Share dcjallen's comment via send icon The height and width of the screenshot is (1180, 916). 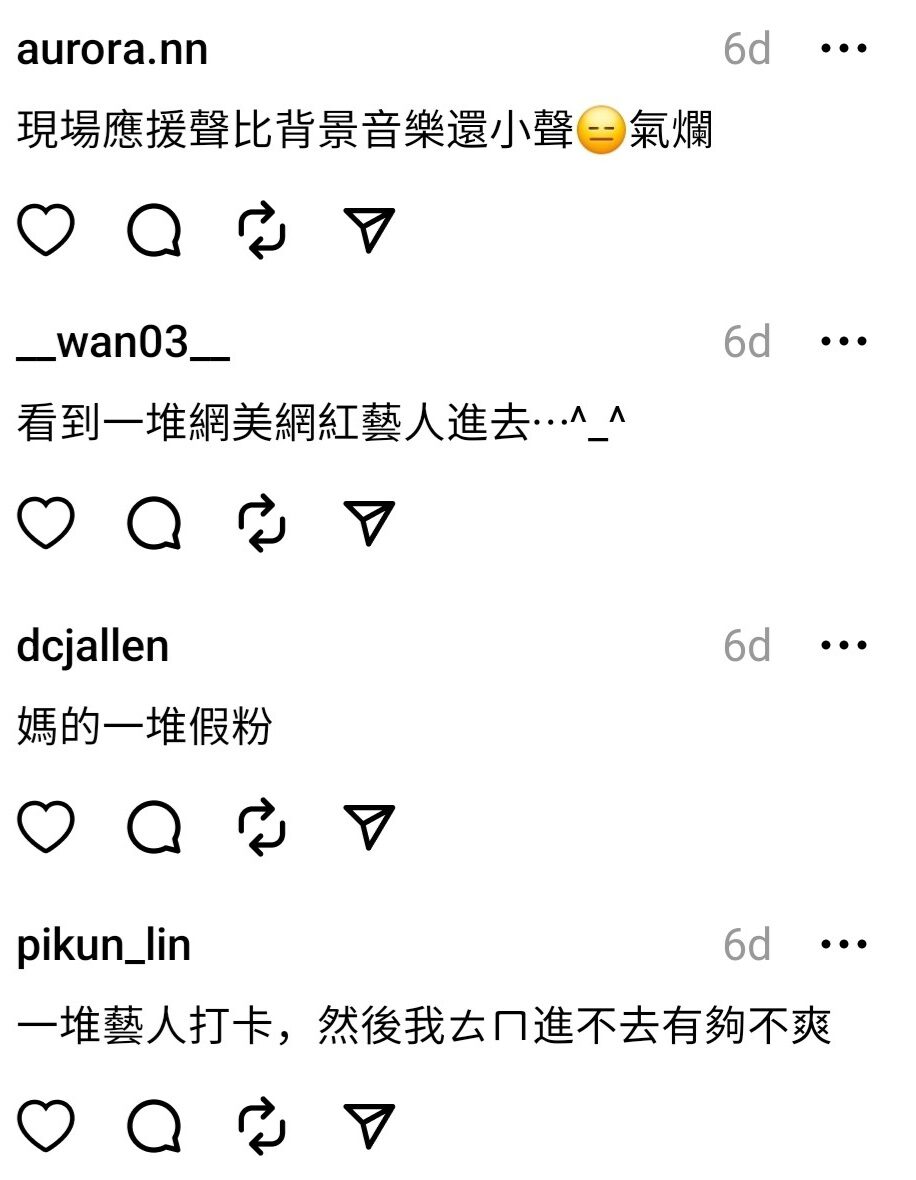pos(369,826)
